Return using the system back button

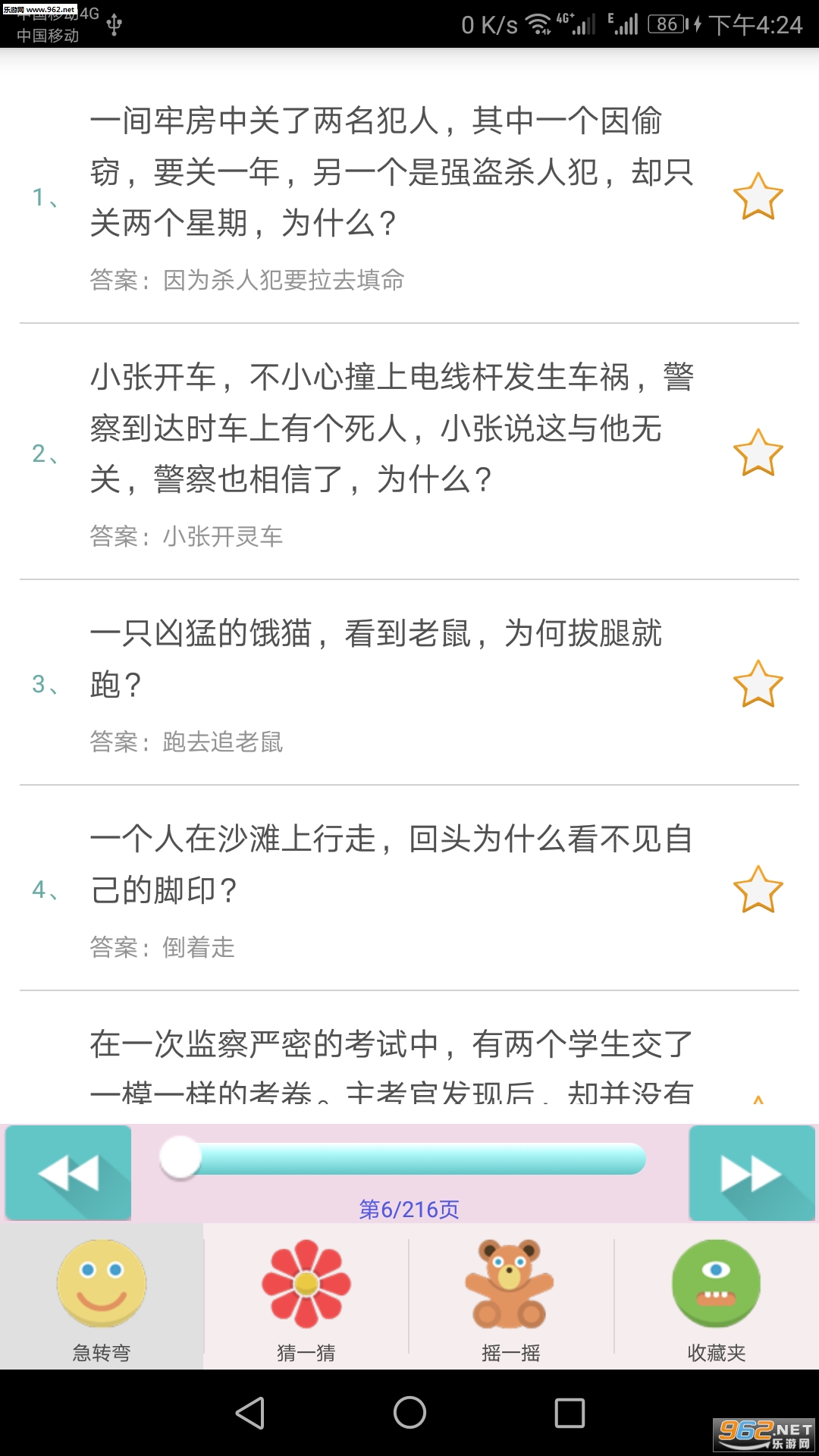pyautogui.click(x=250, y=1413)
